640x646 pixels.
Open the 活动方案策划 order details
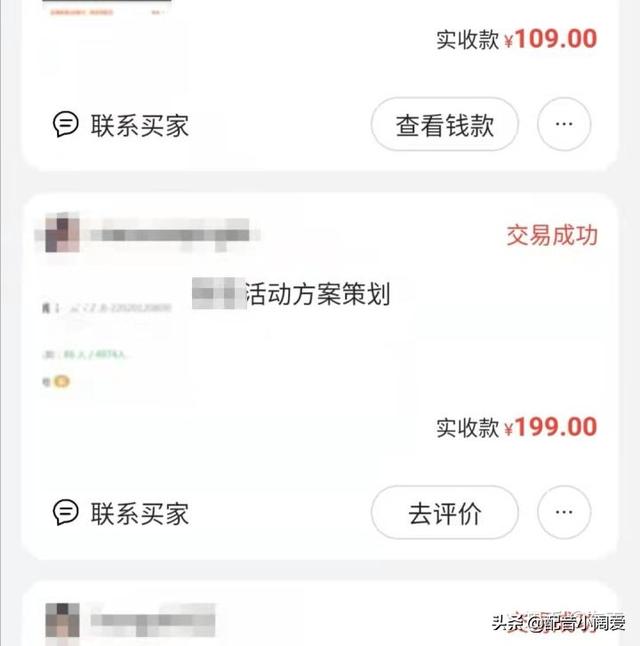point(317,295)
